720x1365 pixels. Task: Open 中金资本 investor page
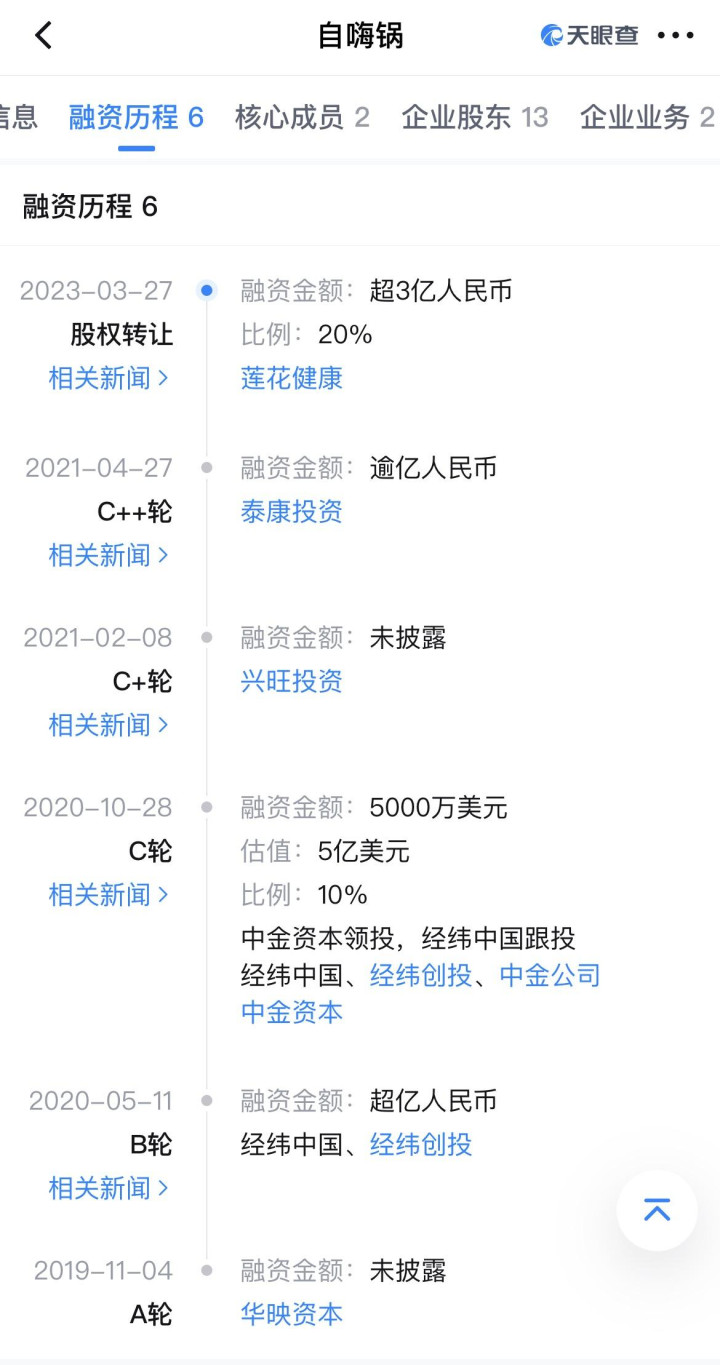coord(292,1012)
